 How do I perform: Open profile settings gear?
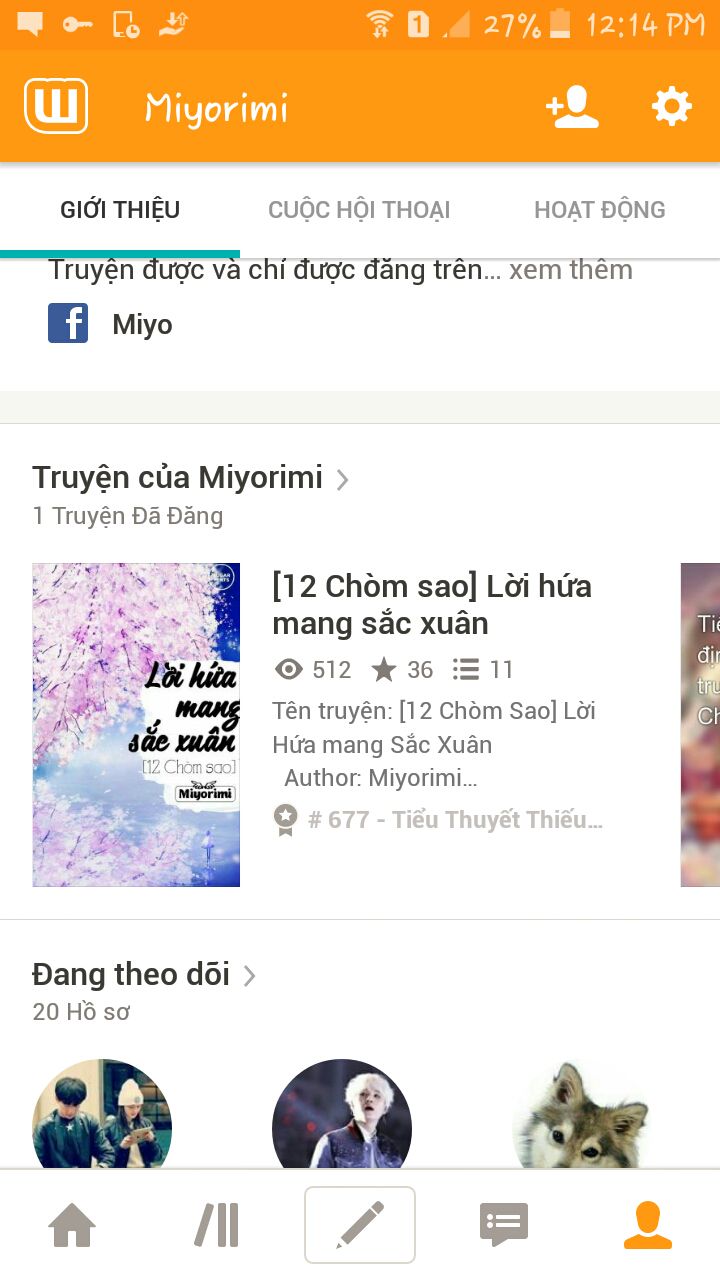[x=671, y=107]
